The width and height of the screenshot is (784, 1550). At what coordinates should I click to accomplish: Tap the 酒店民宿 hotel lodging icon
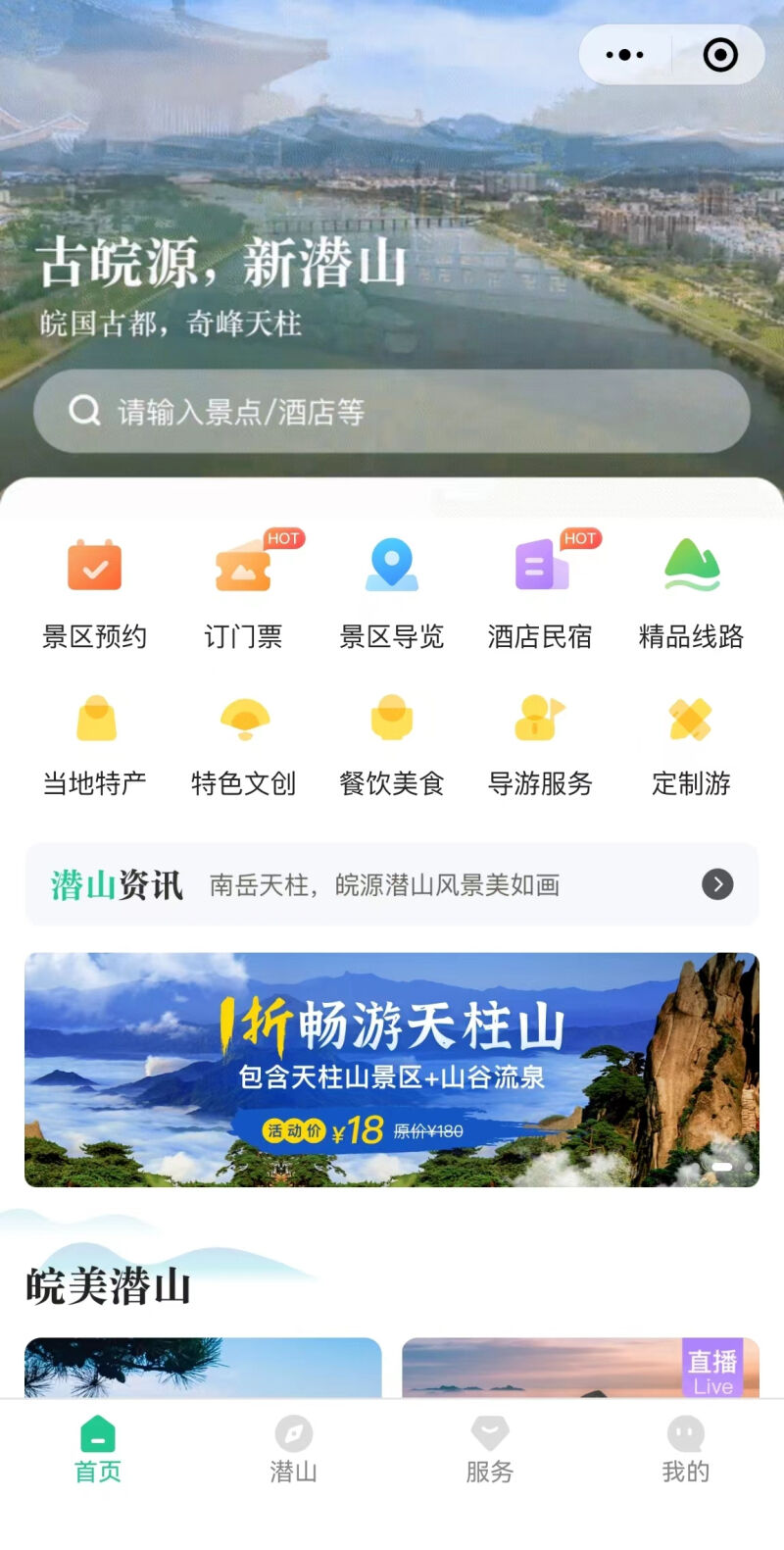(540, 588)
